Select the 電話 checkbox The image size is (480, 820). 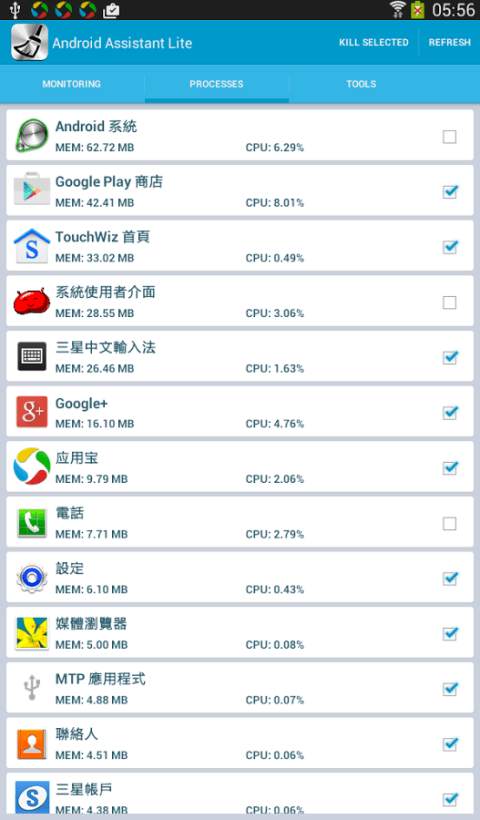[x=450, y=523]
